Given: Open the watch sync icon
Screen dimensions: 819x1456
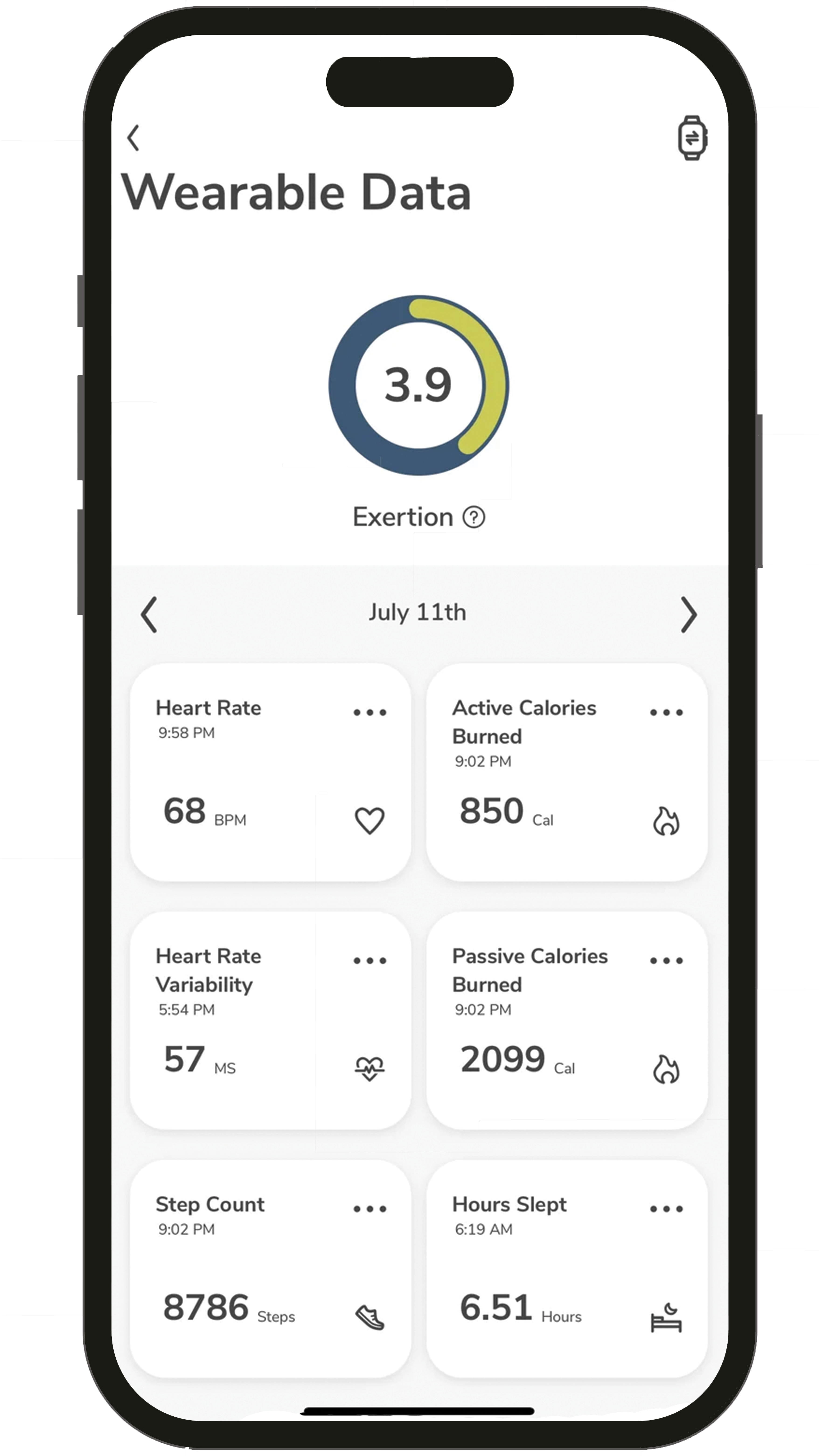Looking at the screenshot, I should point(692,137).
